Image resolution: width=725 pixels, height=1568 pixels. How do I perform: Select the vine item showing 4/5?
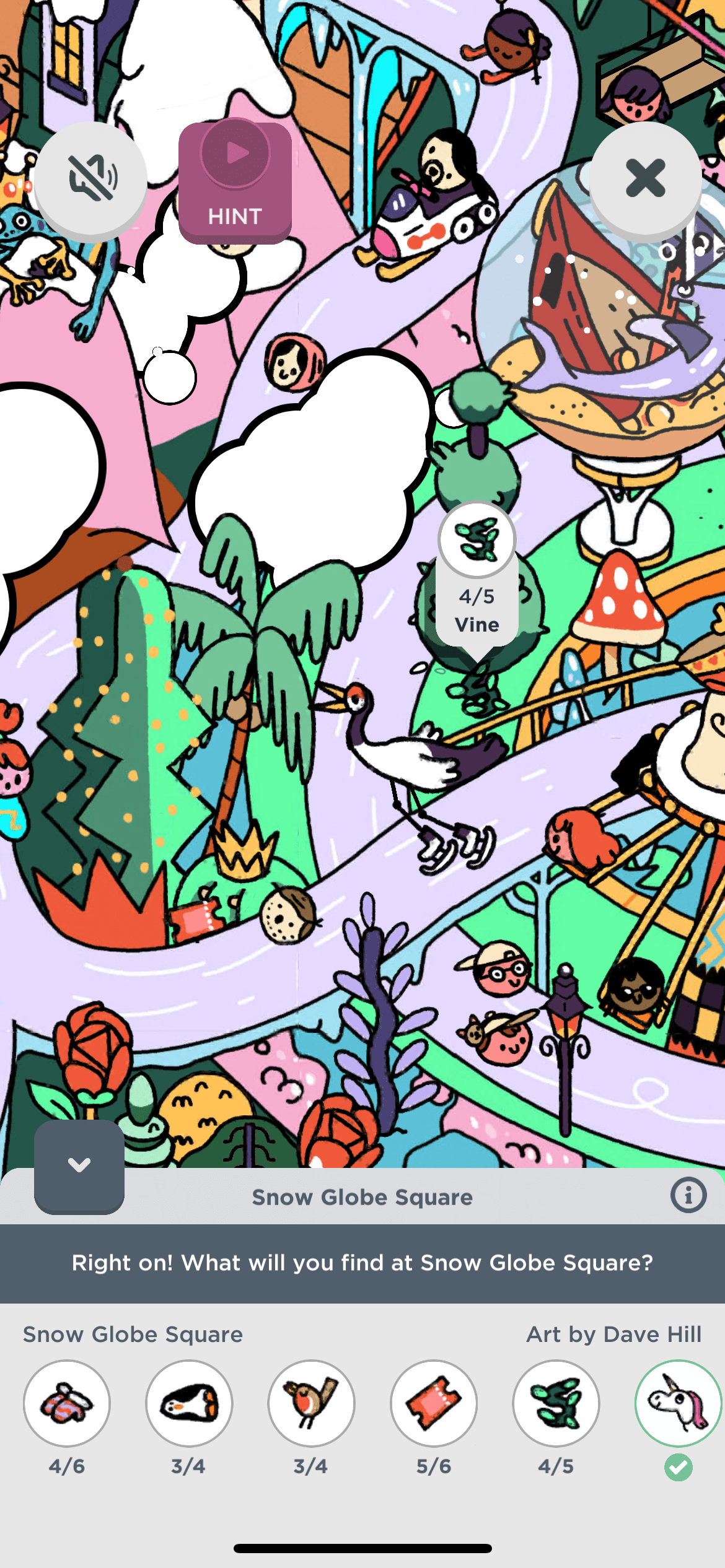pyautogui.click(x=556, y=1403)
